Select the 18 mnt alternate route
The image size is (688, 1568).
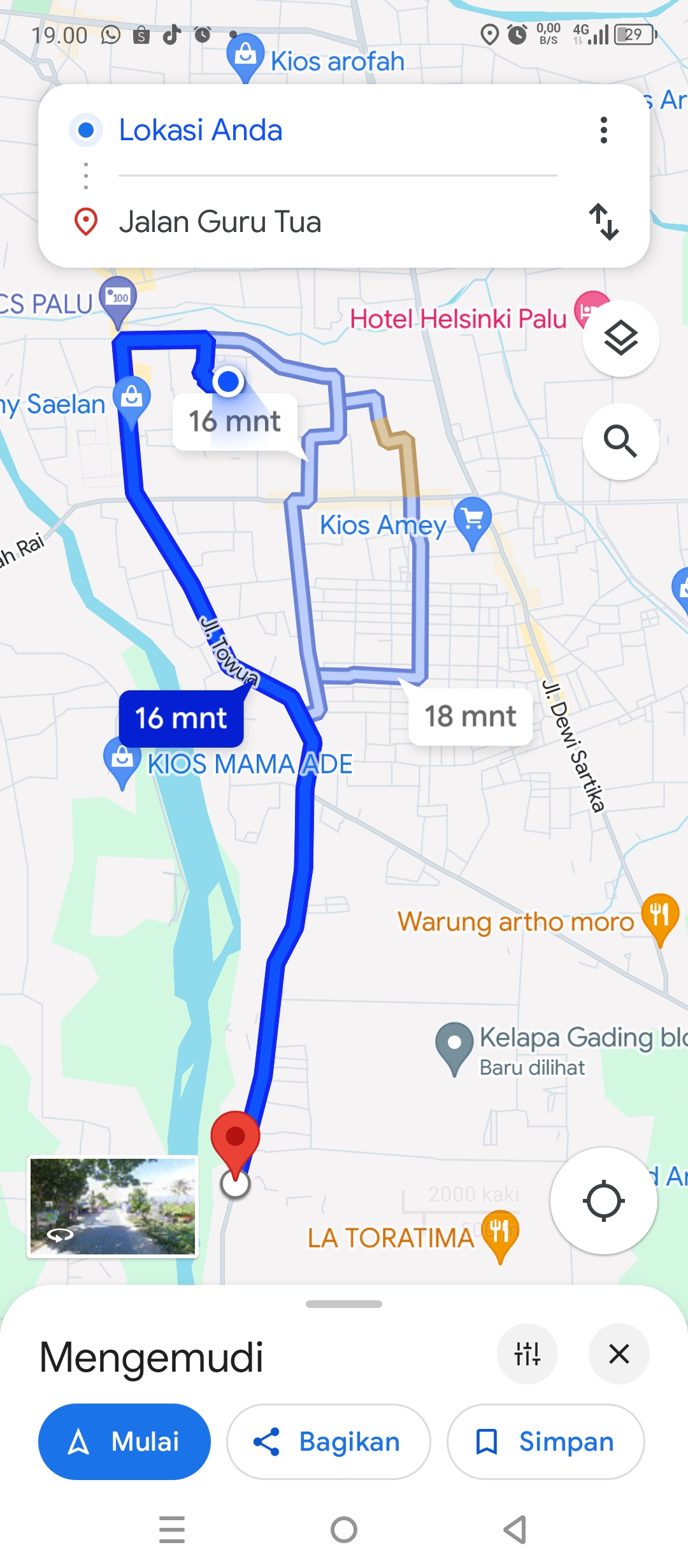point(470,716)
